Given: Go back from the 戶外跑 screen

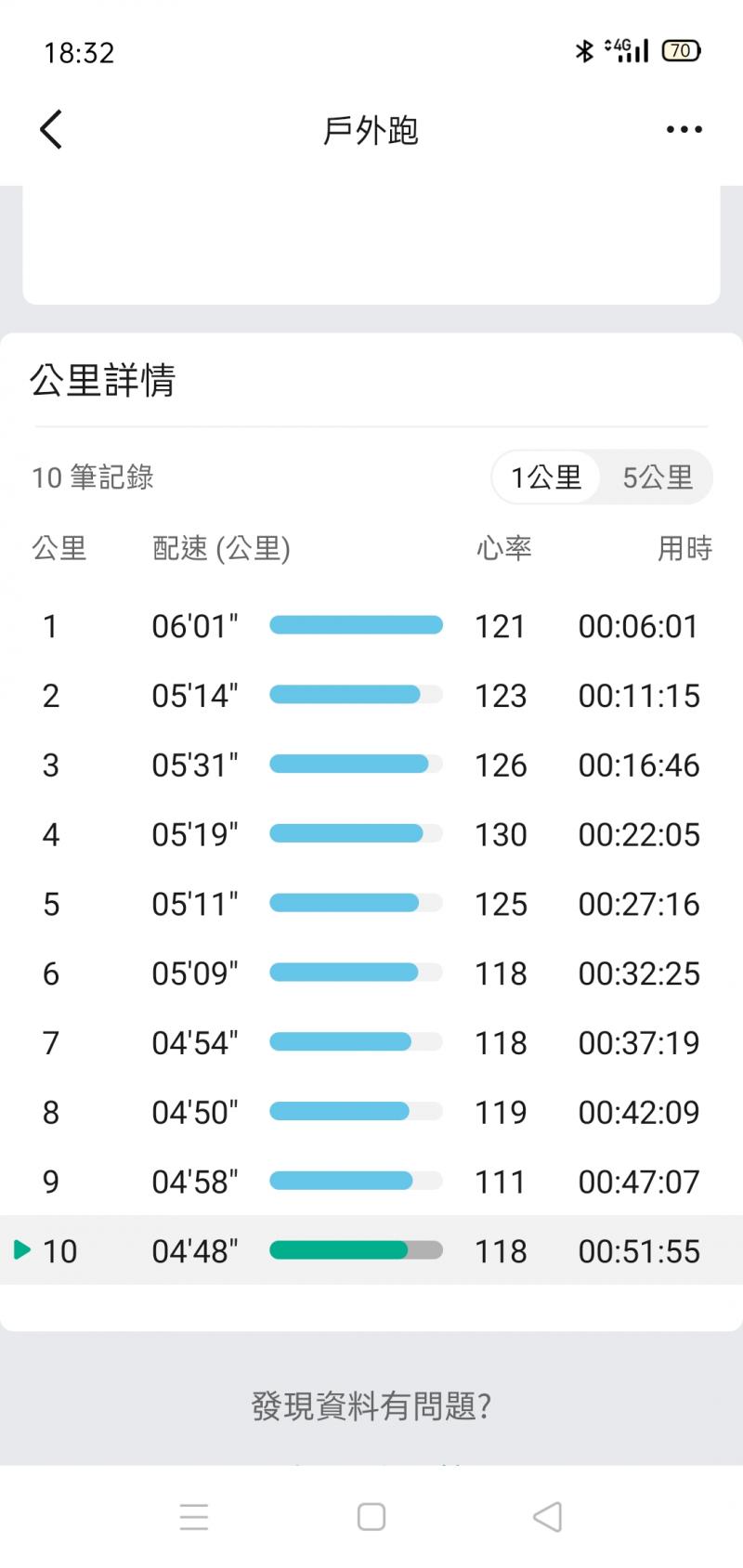Looking at the screenshot, I should [x=52, y=130].
